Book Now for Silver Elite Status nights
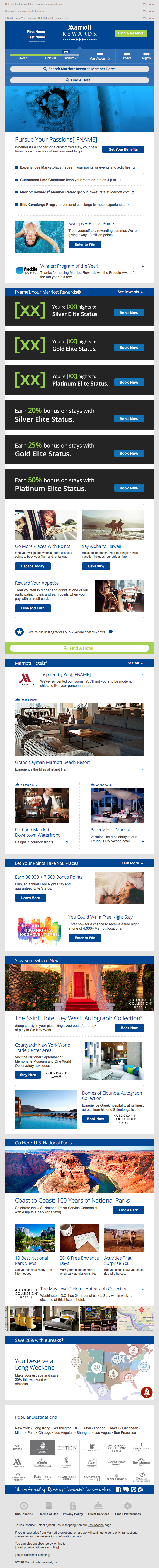The width and height of the screenshot is (159, 1568). click(128, 313)
